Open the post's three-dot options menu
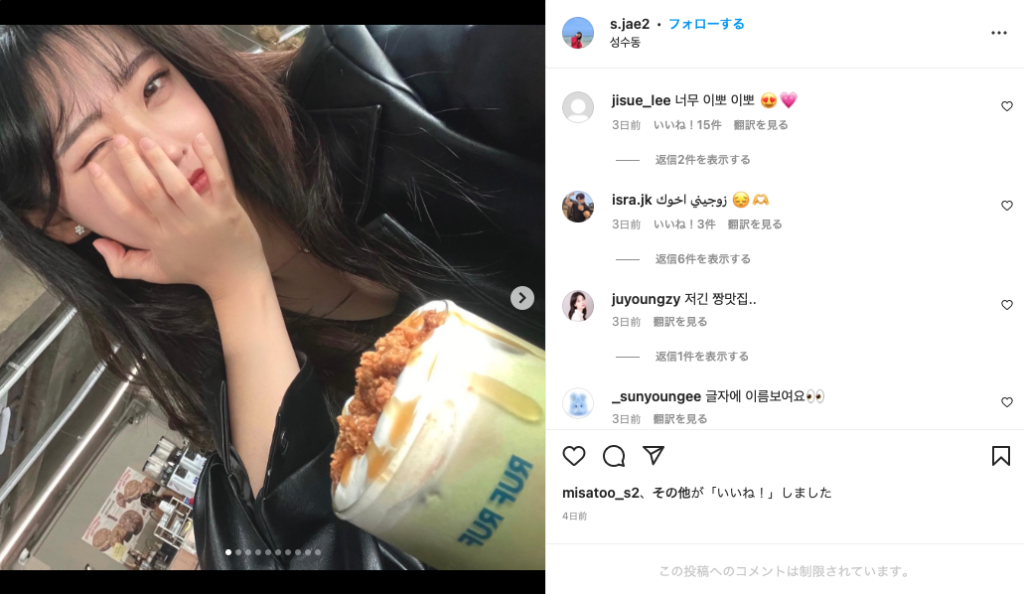 [x=998, y=33]
